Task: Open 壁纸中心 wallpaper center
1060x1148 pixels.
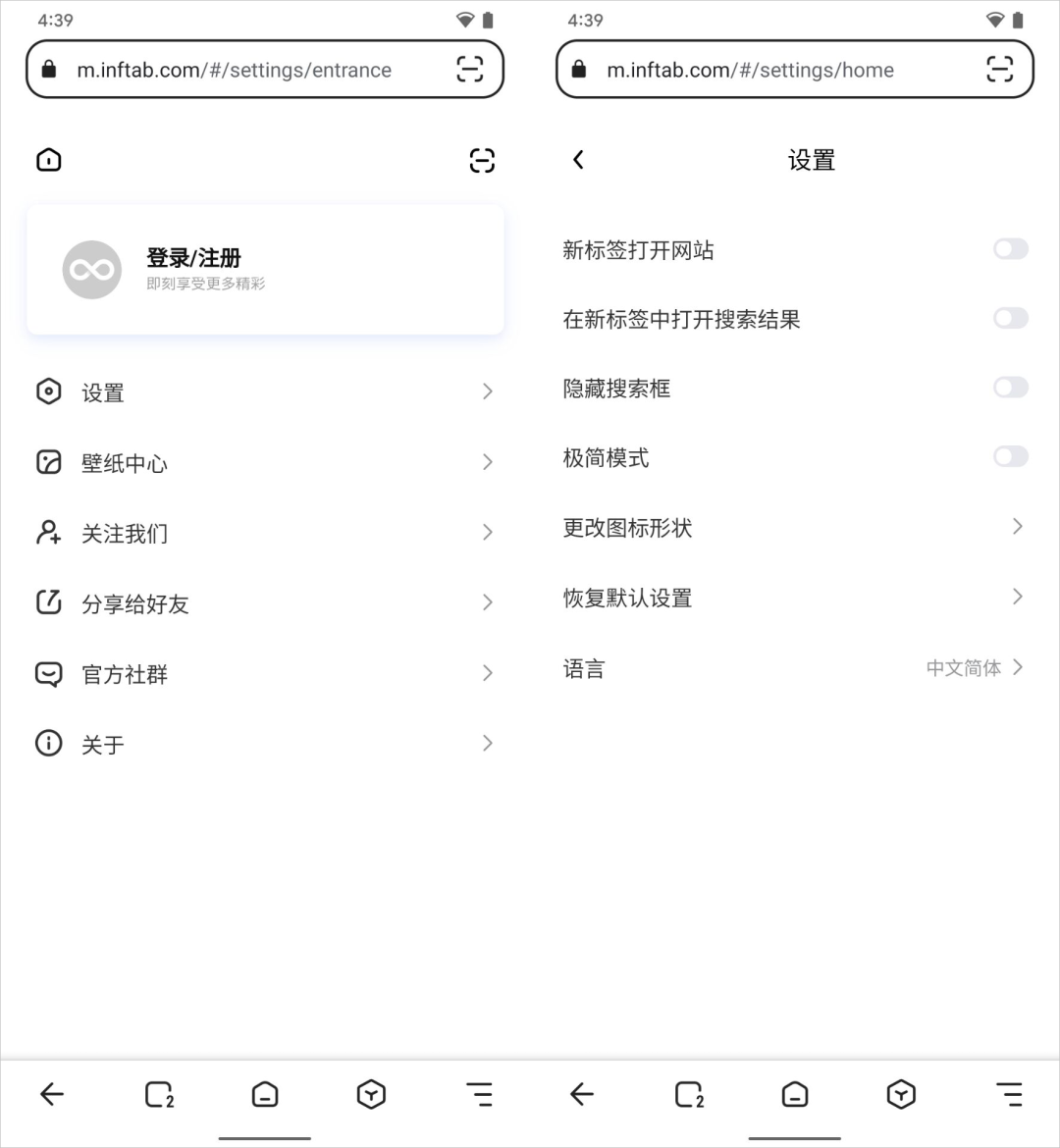Action: coord(263,462)
